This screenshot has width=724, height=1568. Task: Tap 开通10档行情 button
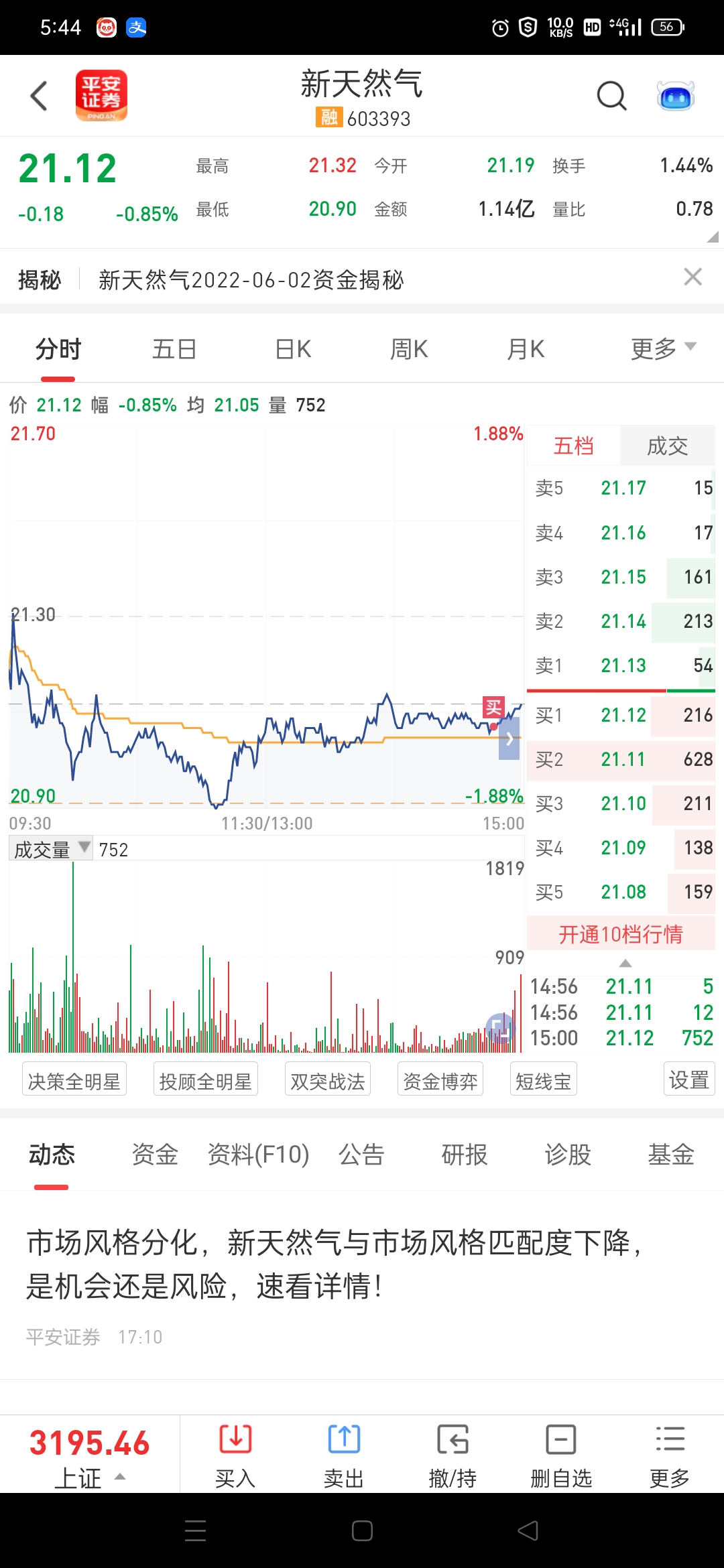point(621,934)
